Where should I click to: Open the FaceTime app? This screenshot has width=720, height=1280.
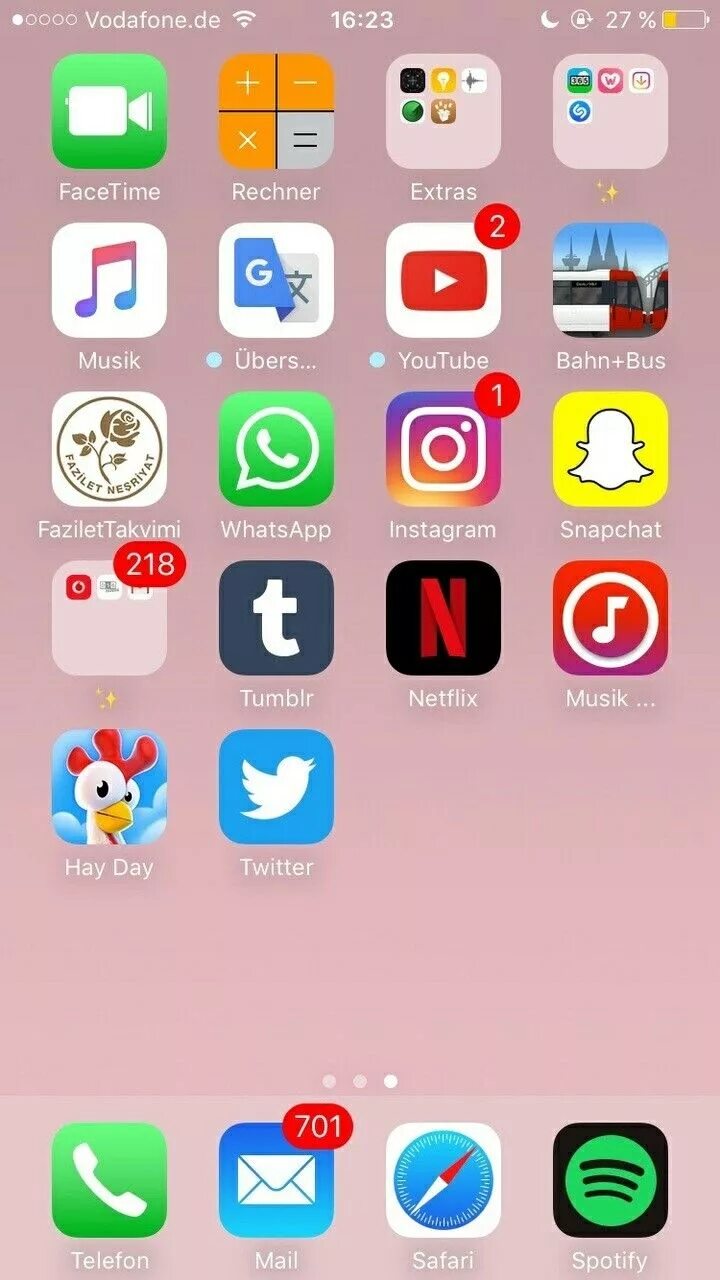click(109, 111)
